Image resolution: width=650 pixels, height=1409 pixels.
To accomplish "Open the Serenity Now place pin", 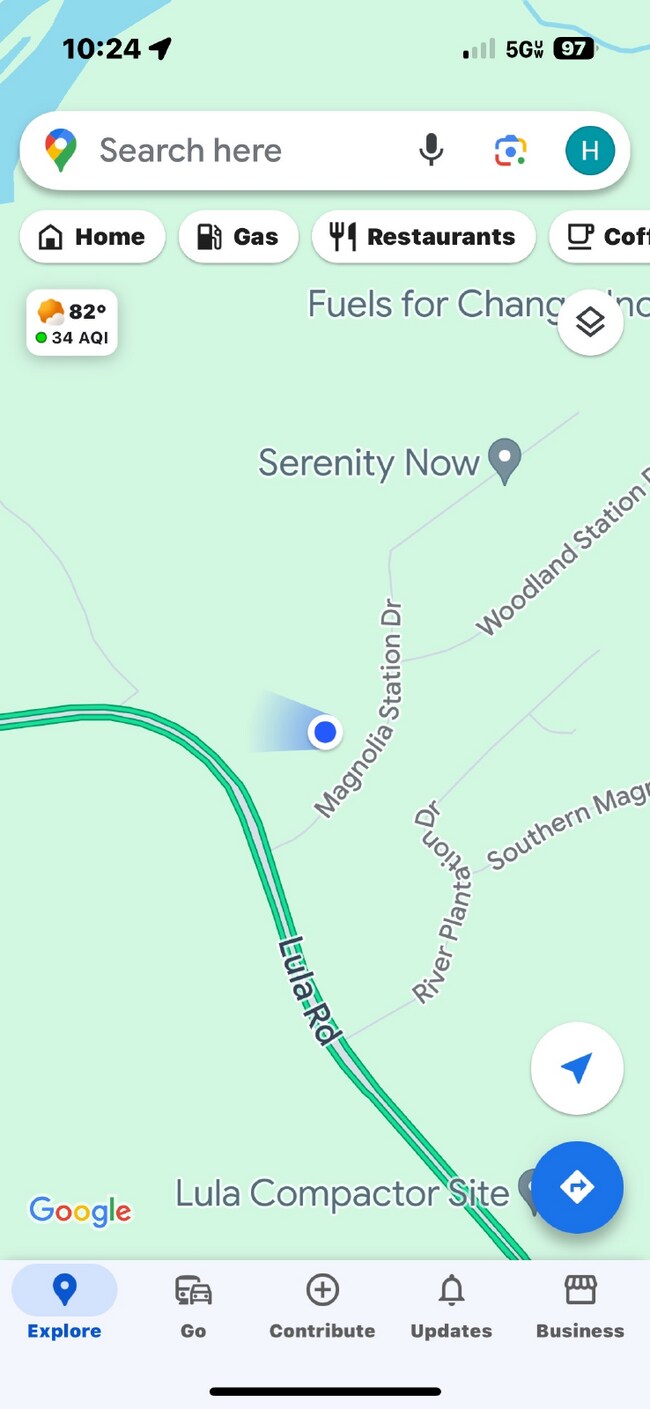I will (505, 461).
